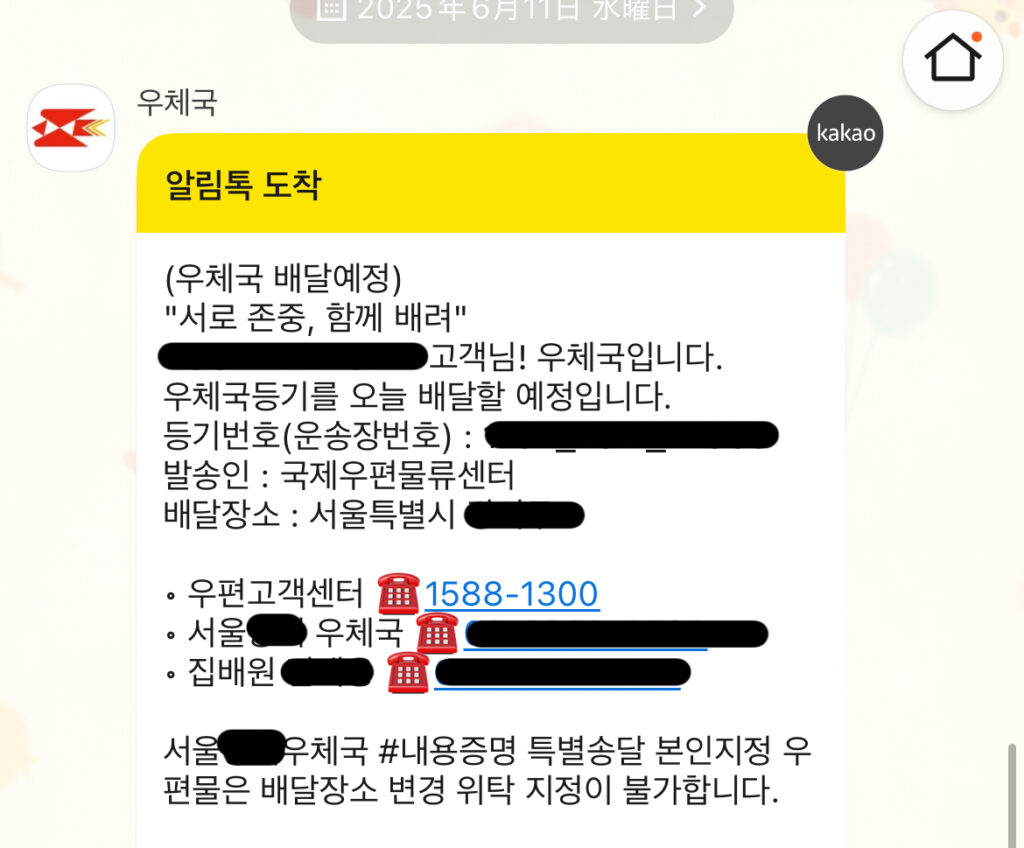Open the date selector chip
The width and height of the screenshot is (1024, 848).
click(x=511, y=12)
